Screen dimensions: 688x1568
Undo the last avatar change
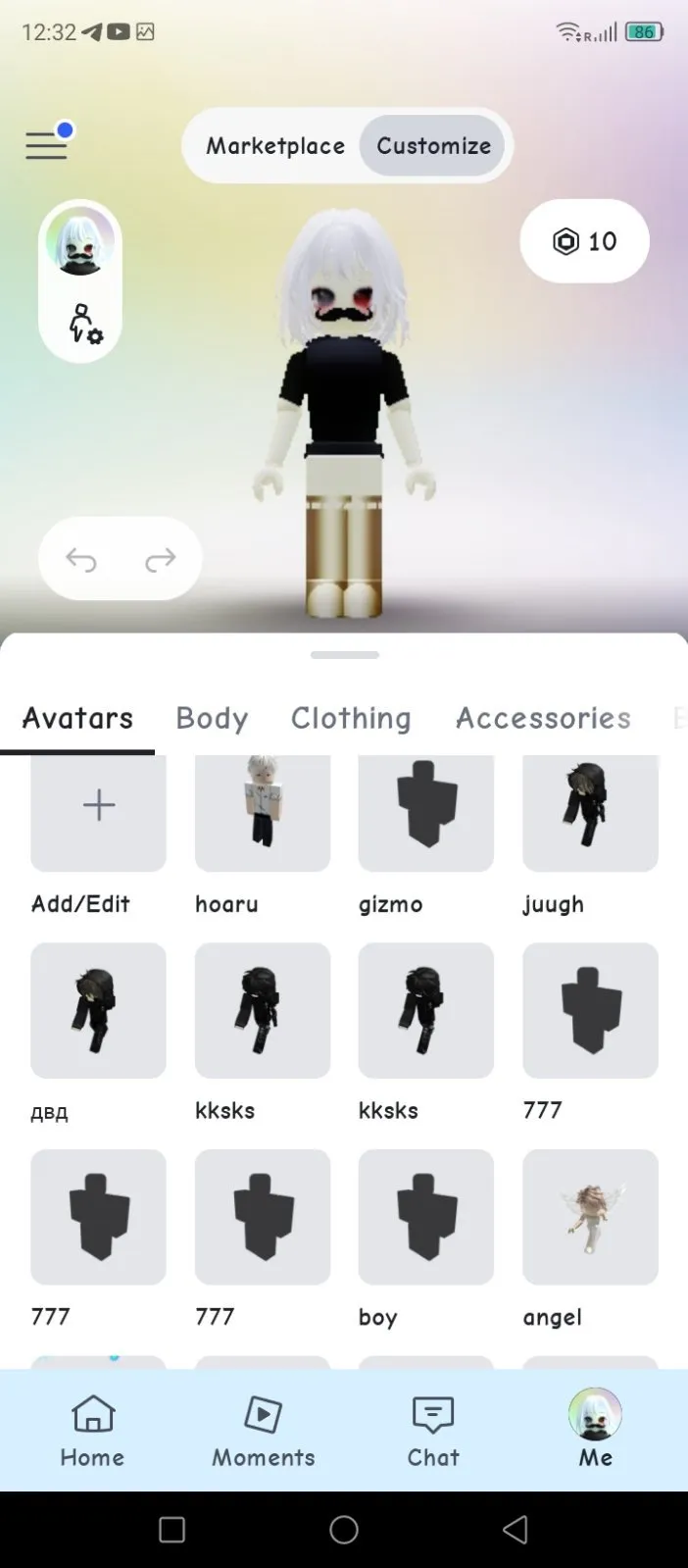click(81, 559)
